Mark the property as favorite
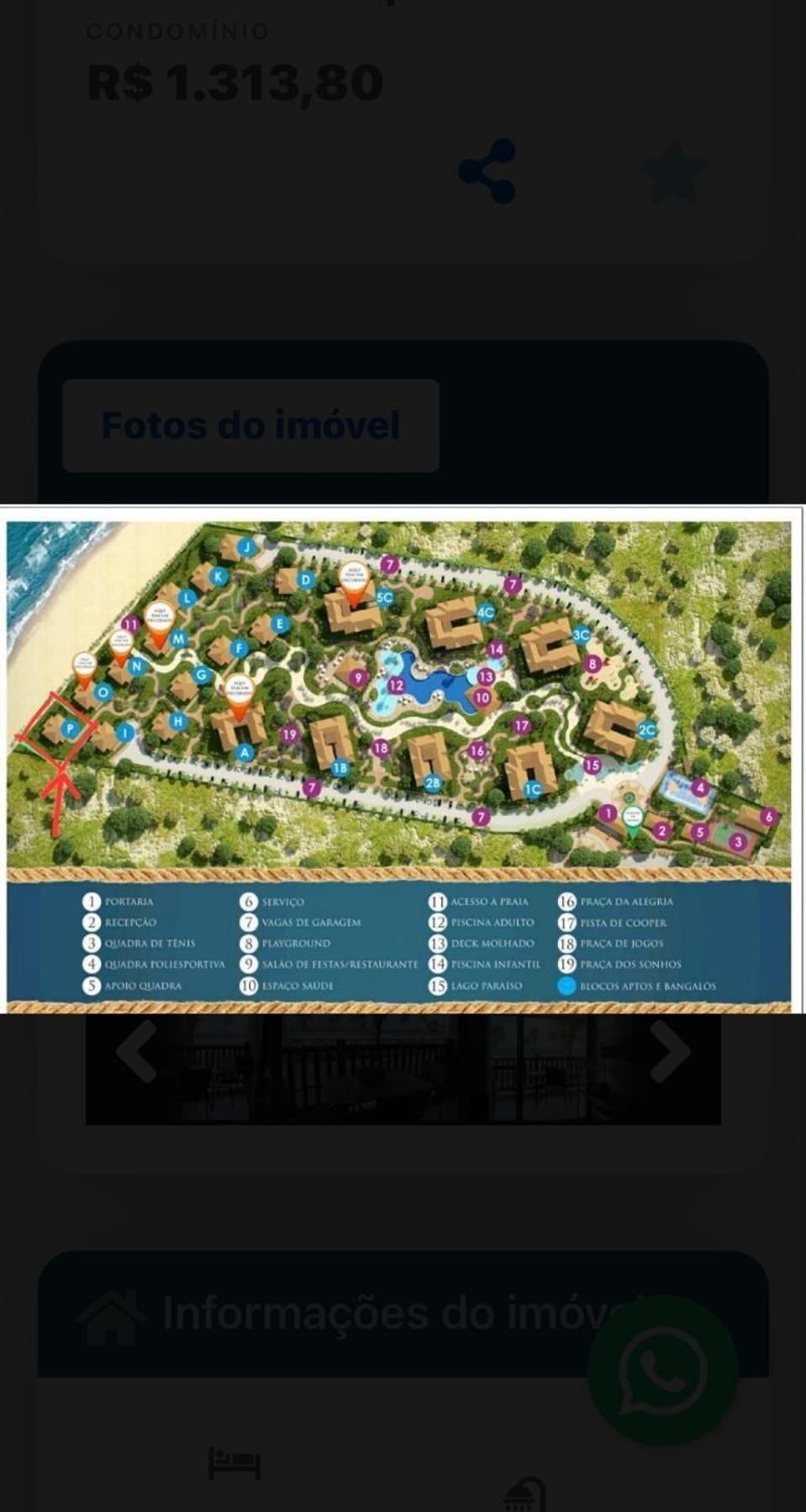This screenshot has height=1512, width=806. pyautogui.click(x=673, y=172)
